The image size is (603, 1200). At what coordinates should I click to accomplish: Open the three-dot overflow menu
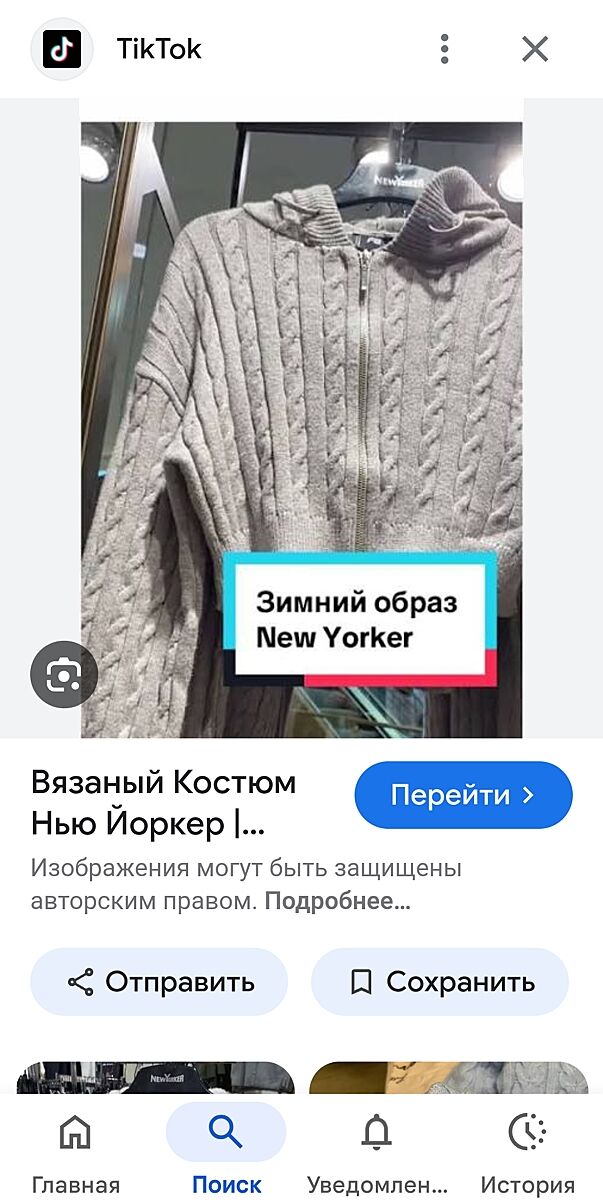pos(444,48)
